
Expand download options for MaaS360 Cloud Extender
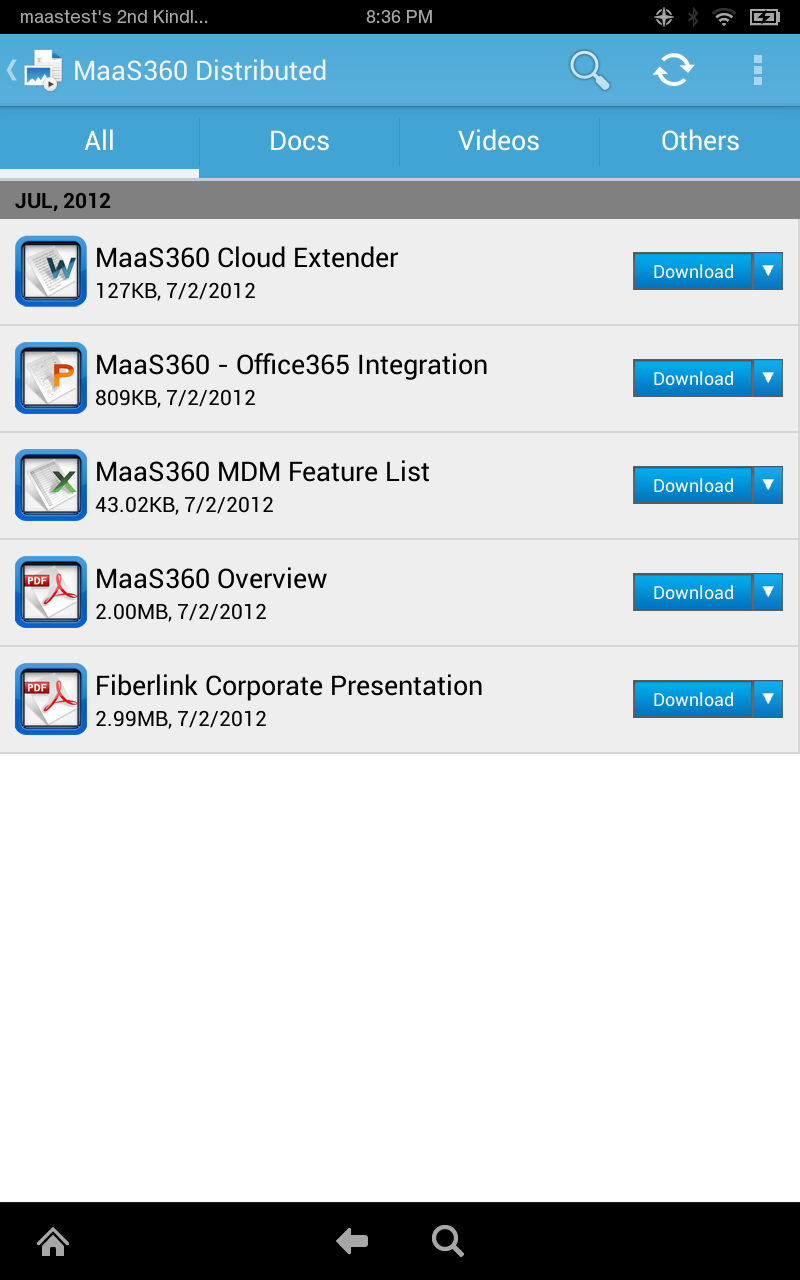[x=769, y=271]
